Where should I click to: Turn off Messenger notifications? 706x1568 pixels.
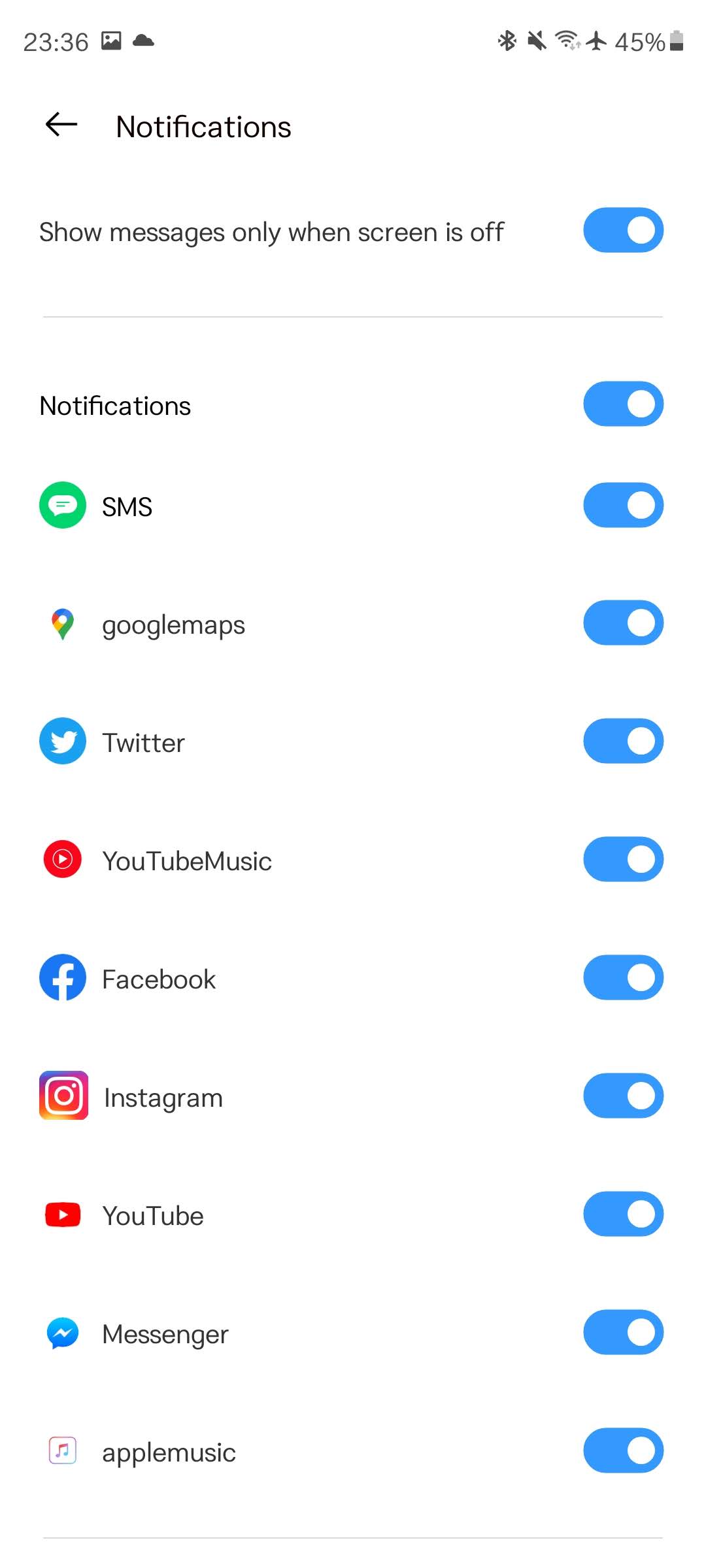tap(623, 1333)
